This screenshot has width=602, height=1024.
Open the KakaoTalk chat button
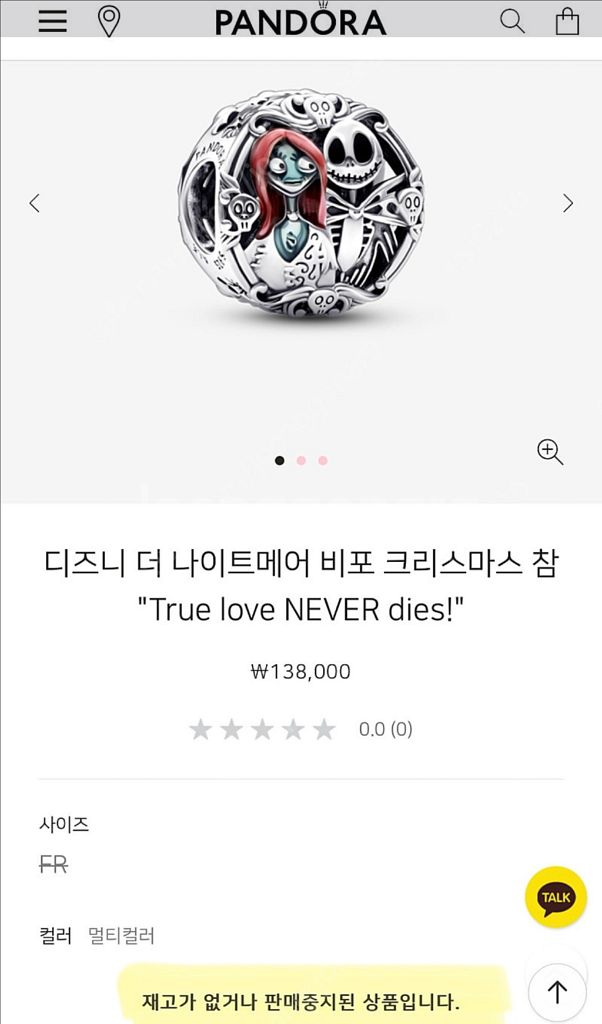tap(556, 897)
